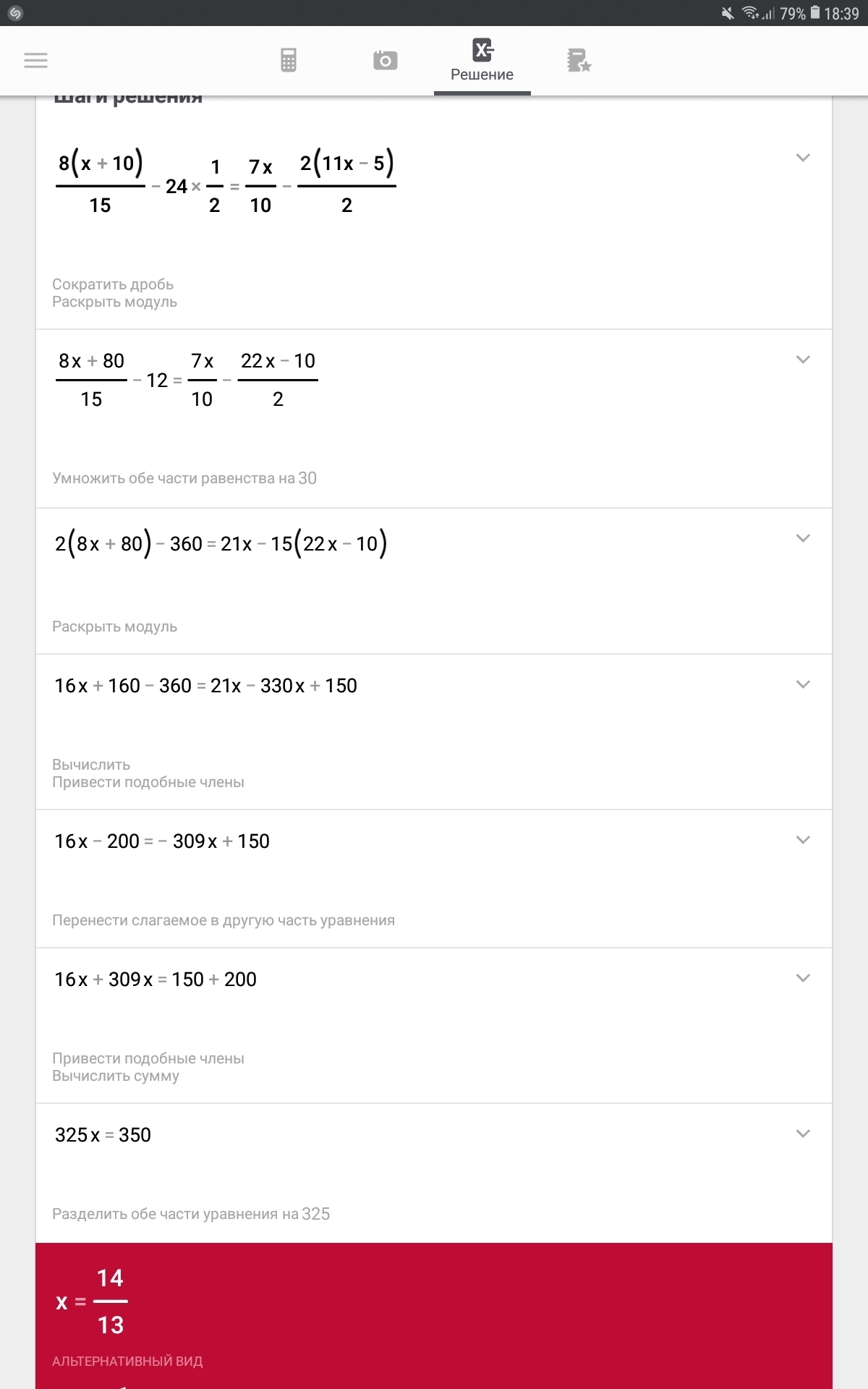Switch to the calculator tab

[289, 61]
